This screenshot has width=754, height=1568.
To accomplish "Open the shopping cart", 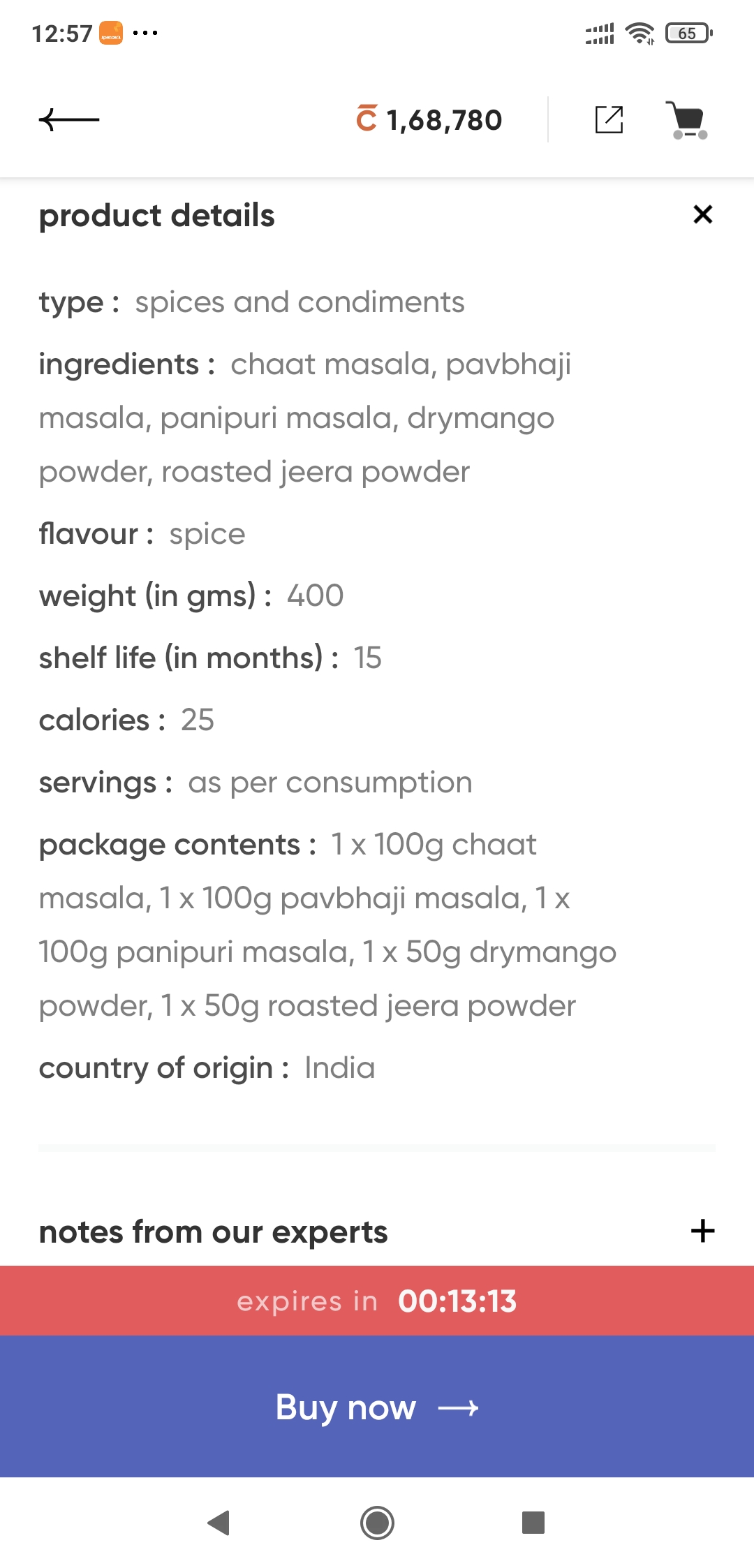I will 688,120.
